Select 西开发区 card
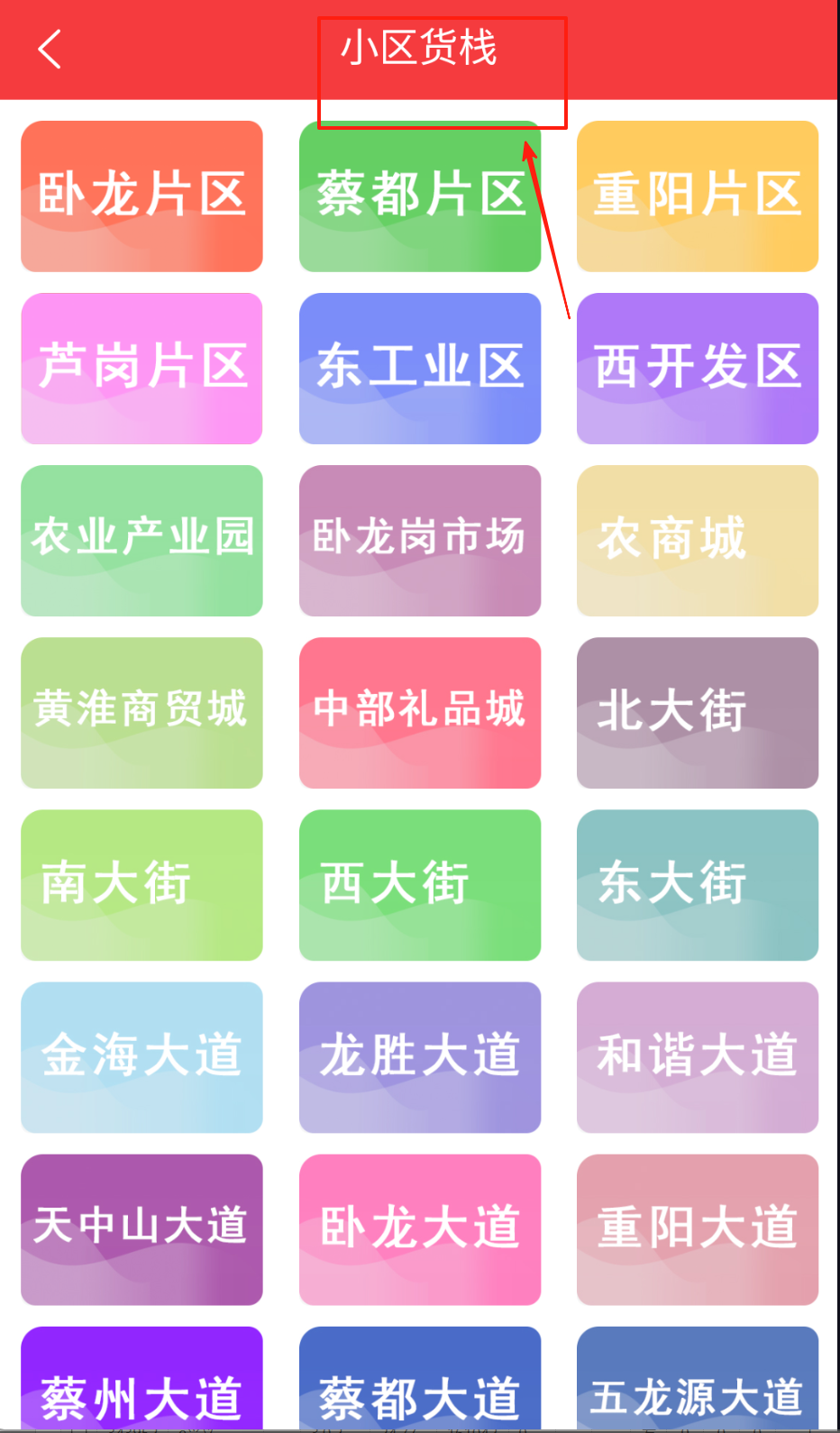The height and width of the screenshot is (1433, 840). pyautogui.click(x=698, y=369)
